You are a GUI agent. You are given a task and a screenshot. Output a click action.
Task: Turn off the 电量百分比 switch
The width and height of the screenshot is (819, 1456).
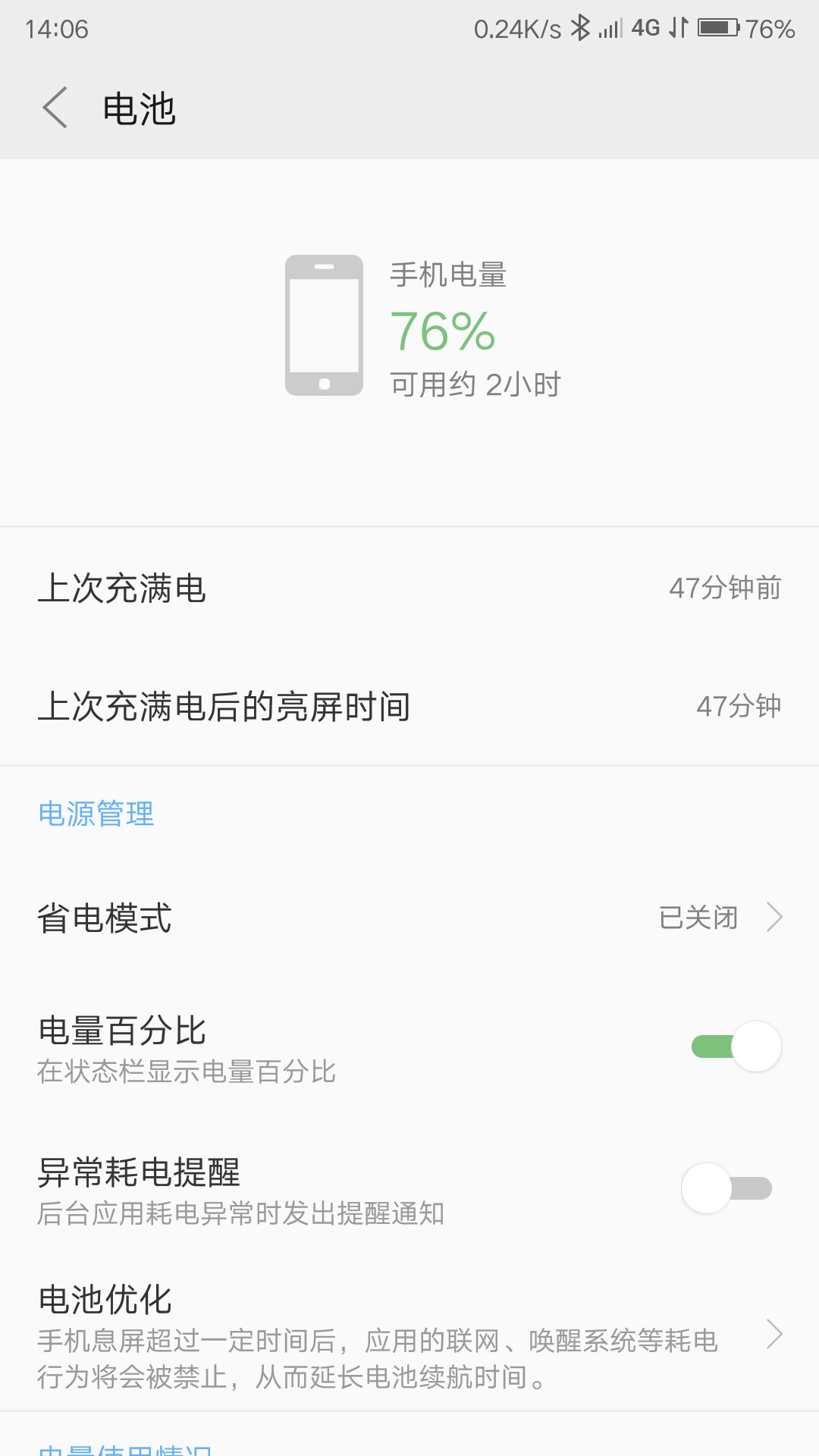tap(736, 1046)
